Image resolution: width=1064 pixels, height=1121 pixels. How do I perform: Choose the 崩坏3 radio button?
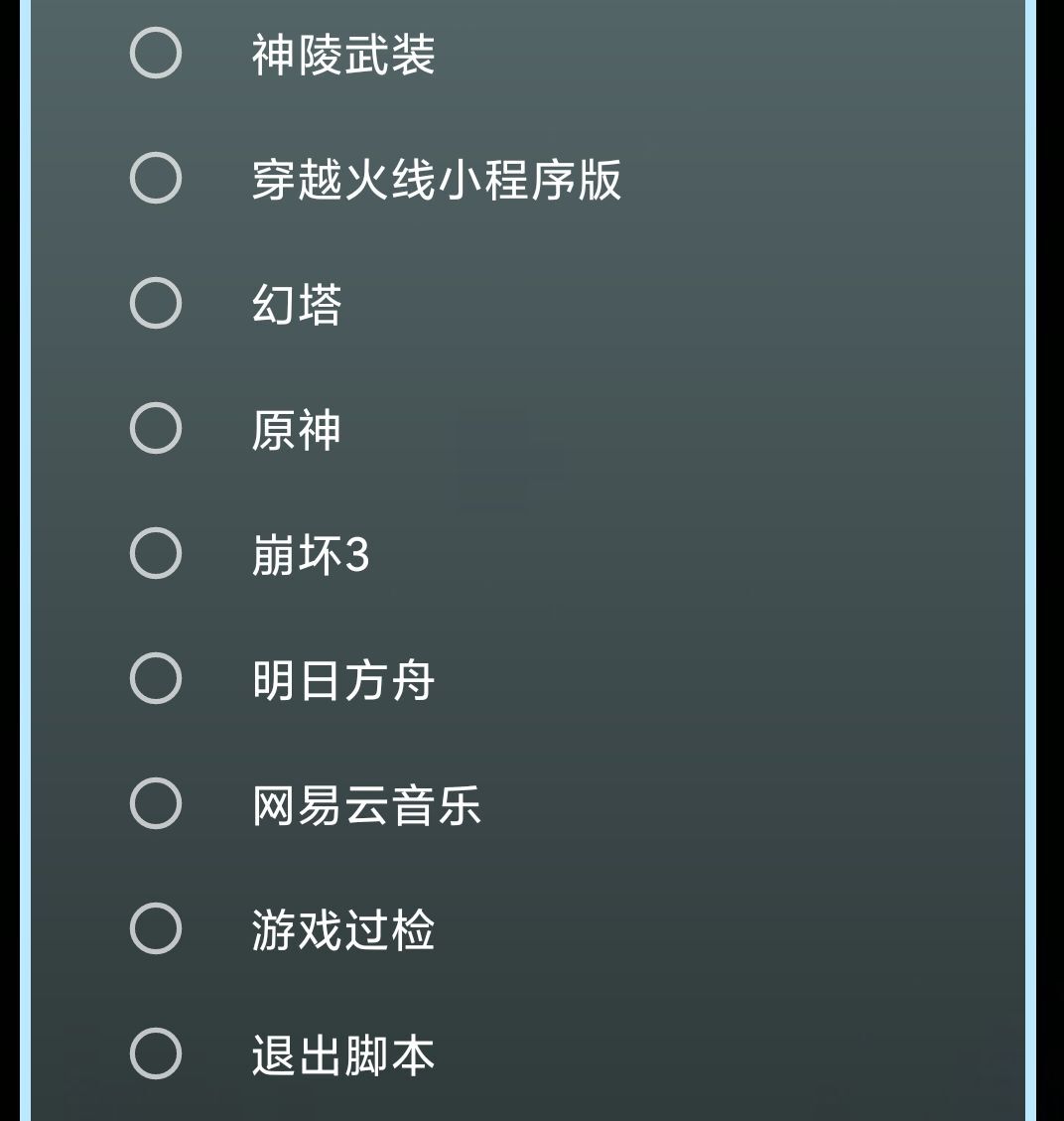[156, 554]
